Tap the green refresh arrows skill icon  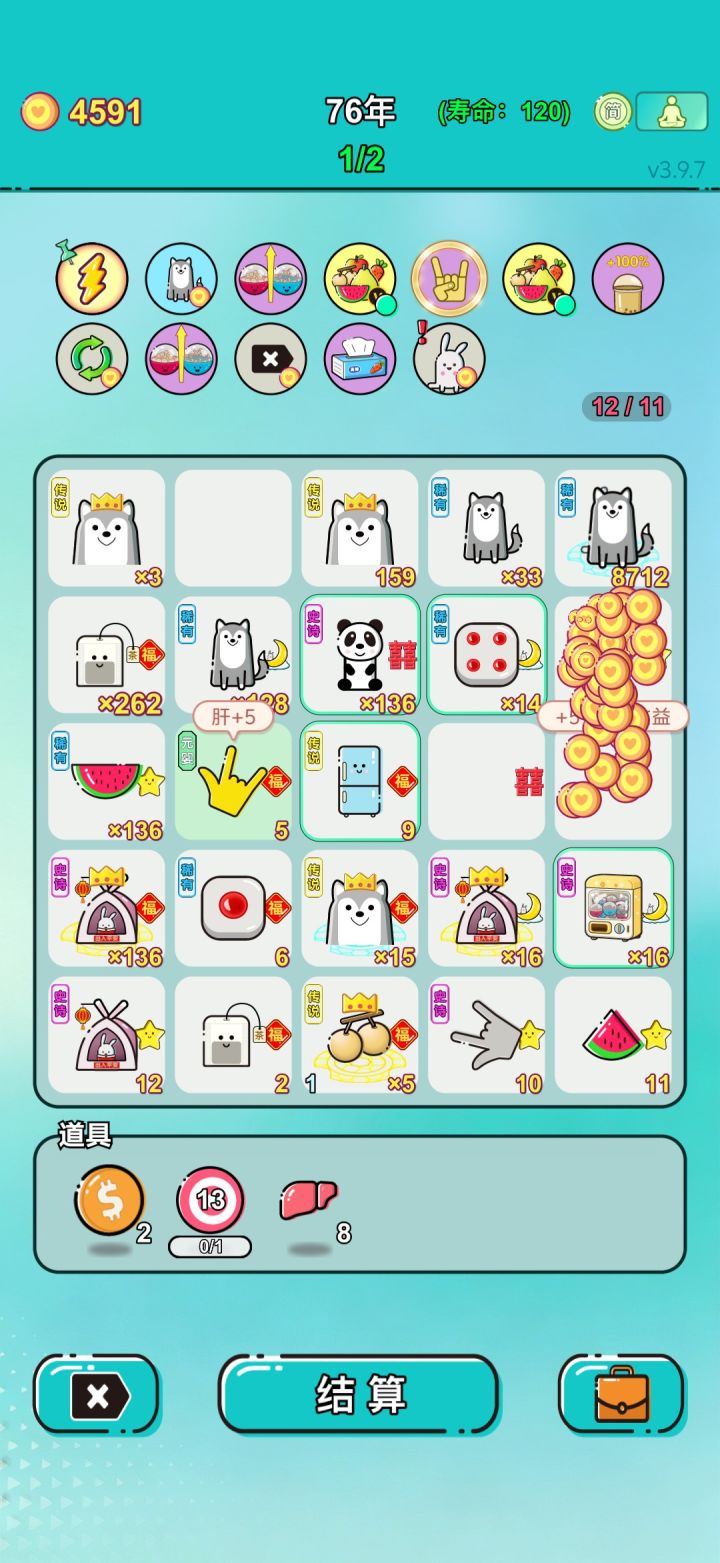coord(92,358)
